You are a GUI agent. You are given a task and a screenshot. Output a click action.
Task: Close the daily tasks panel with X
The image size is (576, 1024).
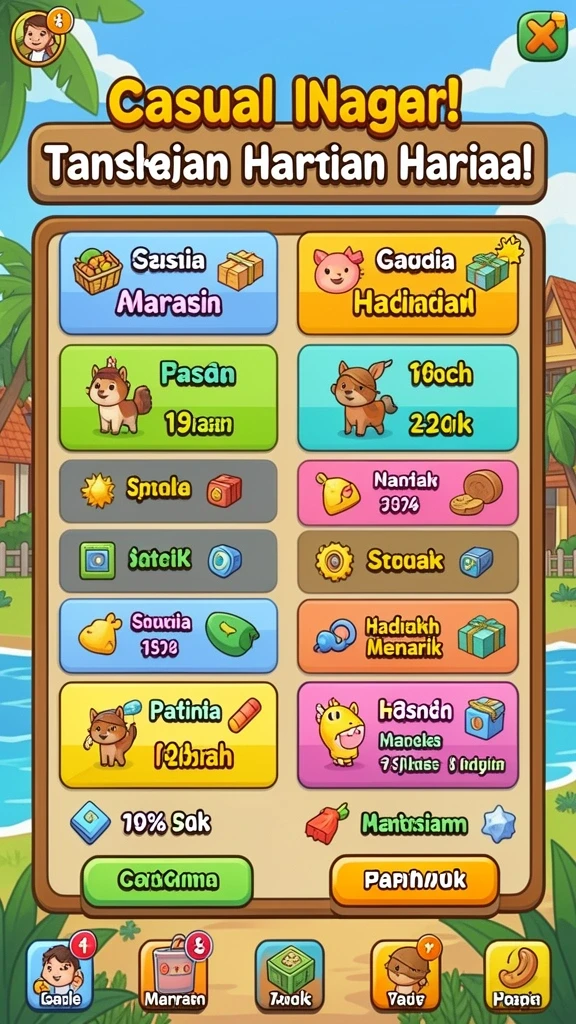(542, 36)
